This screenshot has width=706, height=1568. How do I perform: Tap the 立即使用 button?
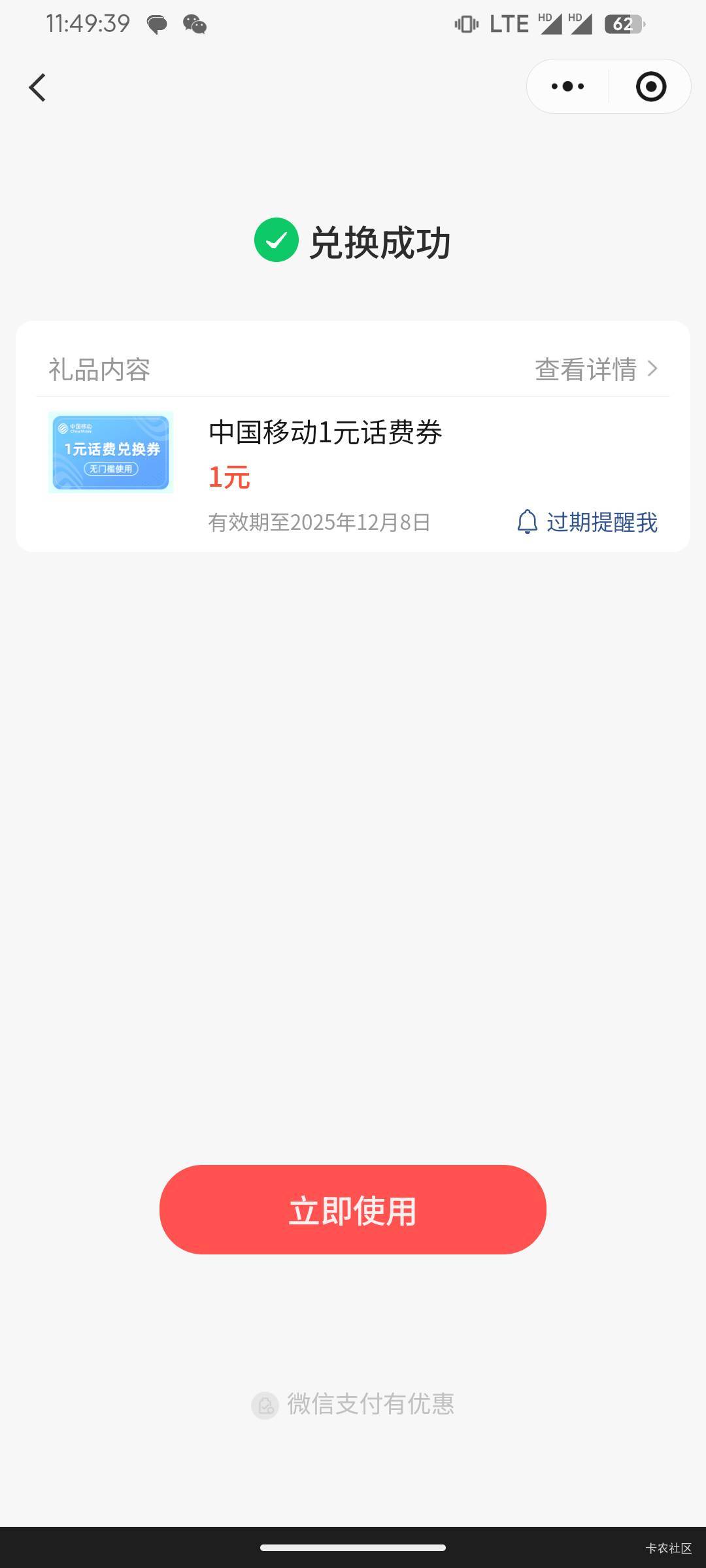[x=353, y=1209]
